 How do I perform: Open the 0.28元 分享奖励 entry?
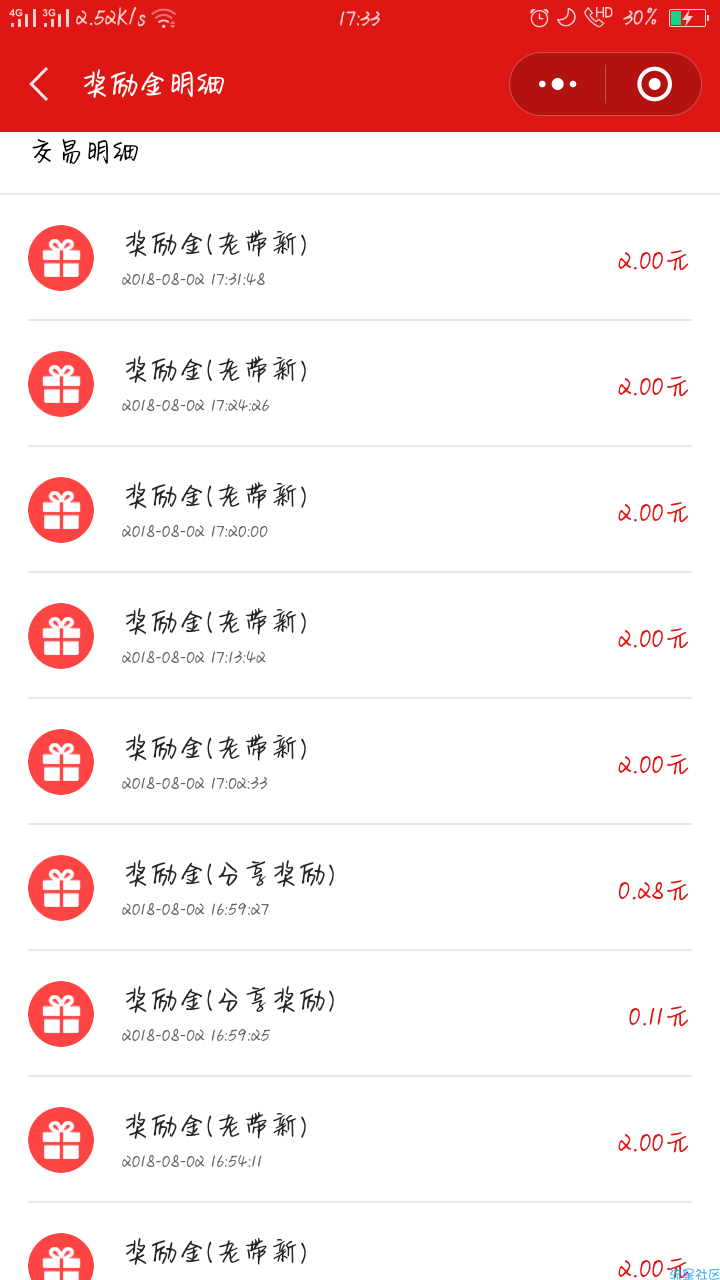(x=360, y=888)
